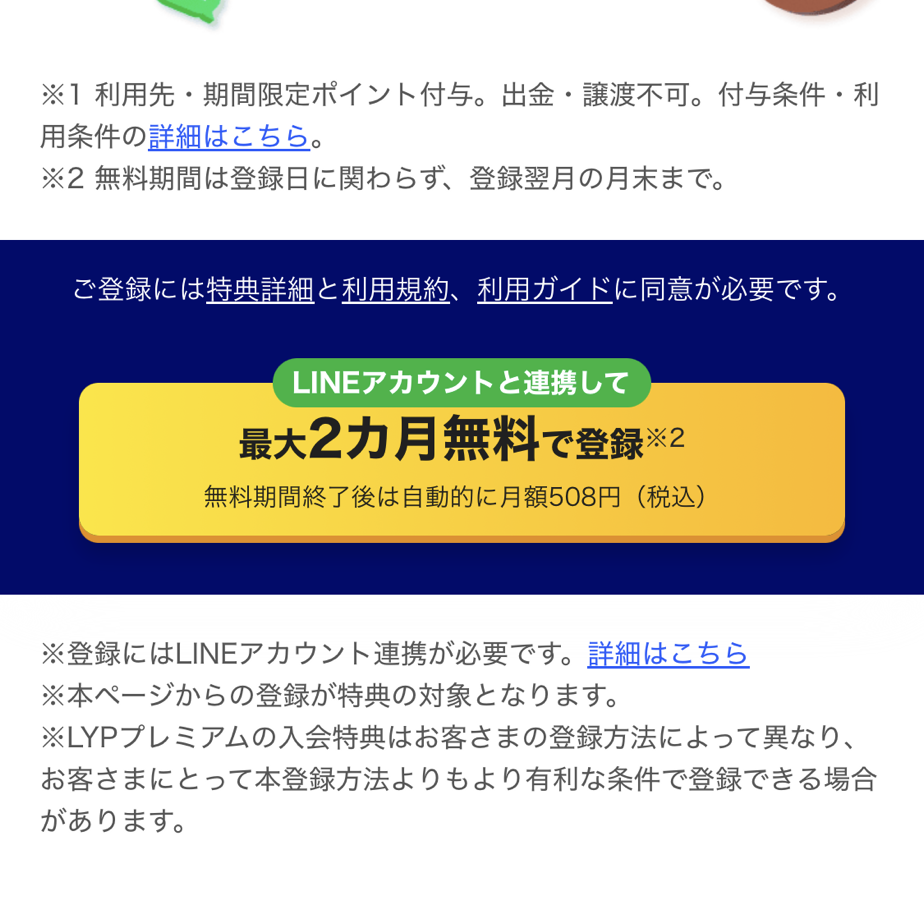Open the 利用ガイド link

(x=544, y=290)
